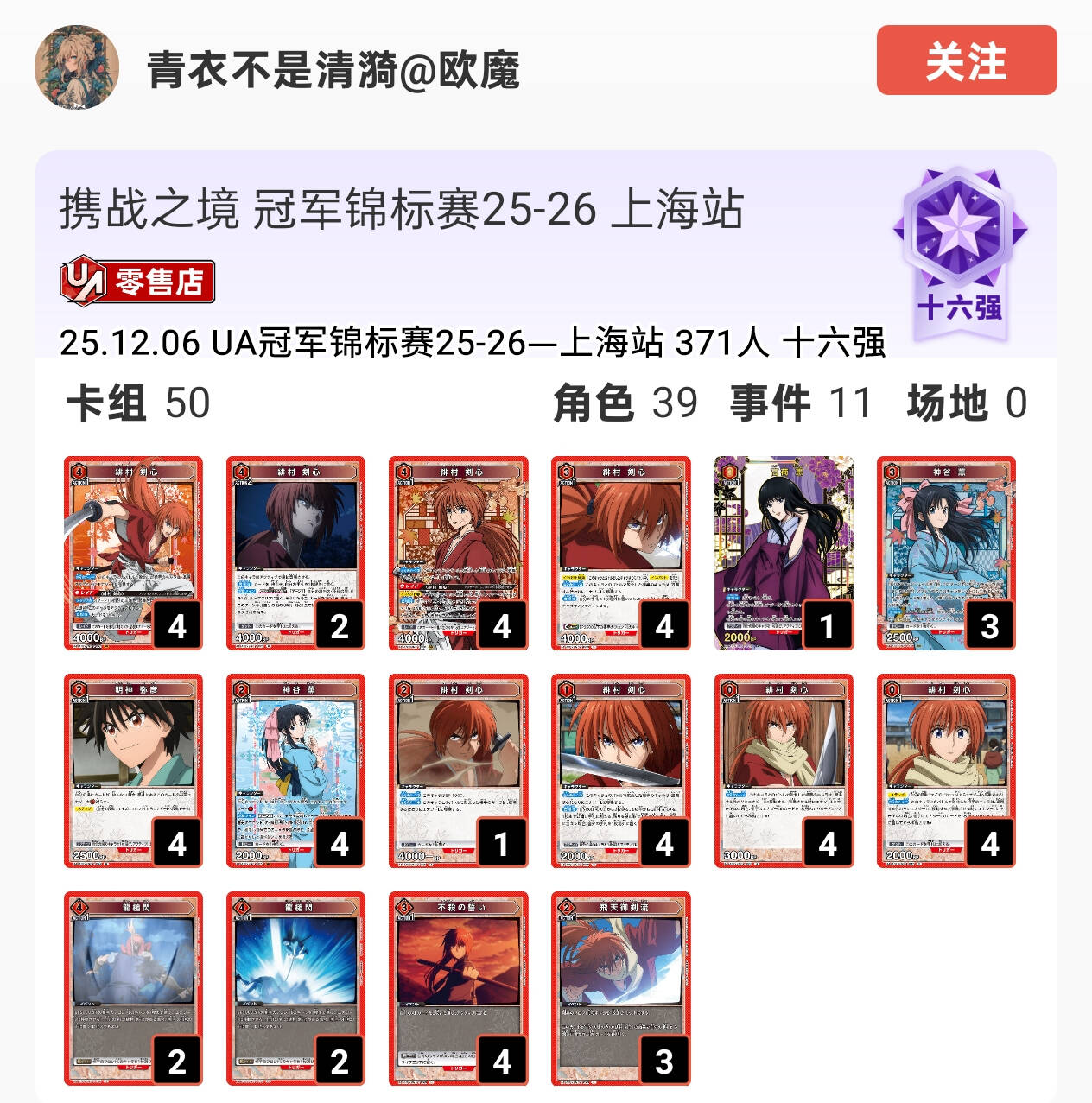View the 不殺の誓い event card
The image size is (1092, 1103).
point(458,988)
